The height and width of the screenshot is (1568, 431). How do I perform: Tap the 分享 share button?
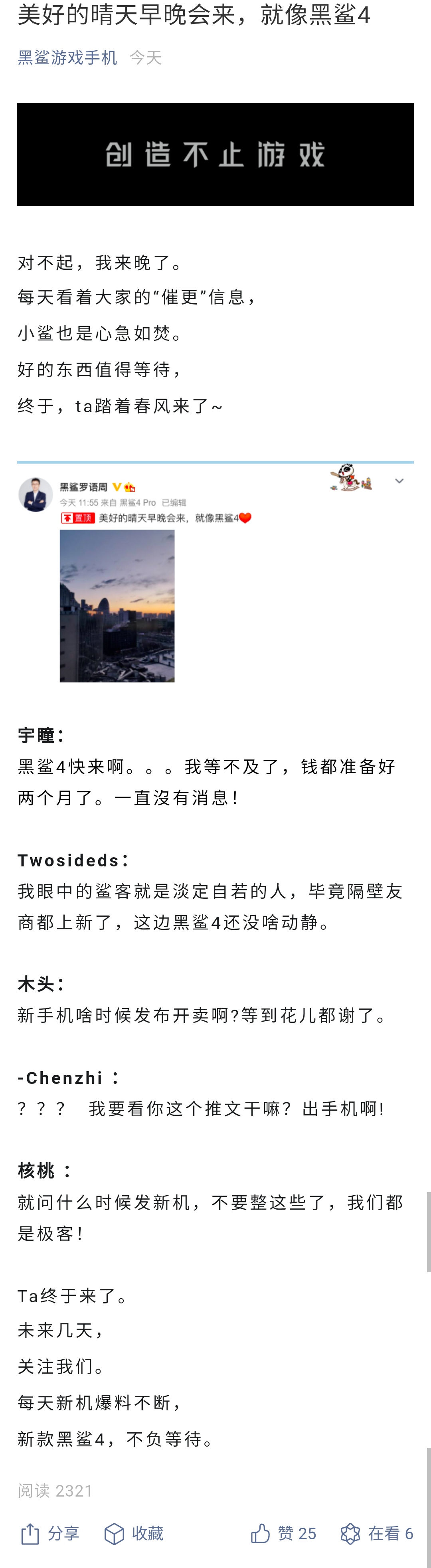[x=50, y=1533]
